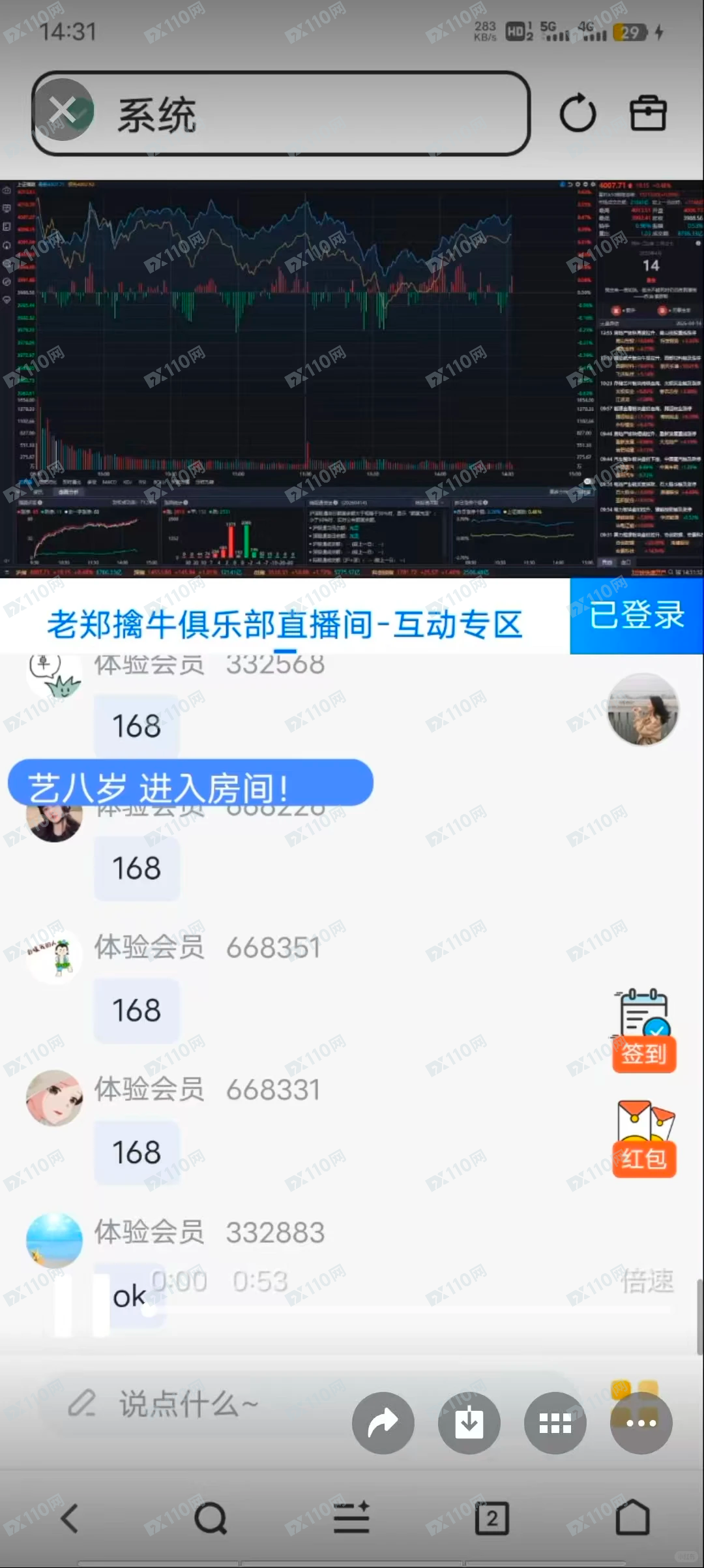Open the 倍速 playback speed option
The image size is (704, 1568).
click(647, 1280)
